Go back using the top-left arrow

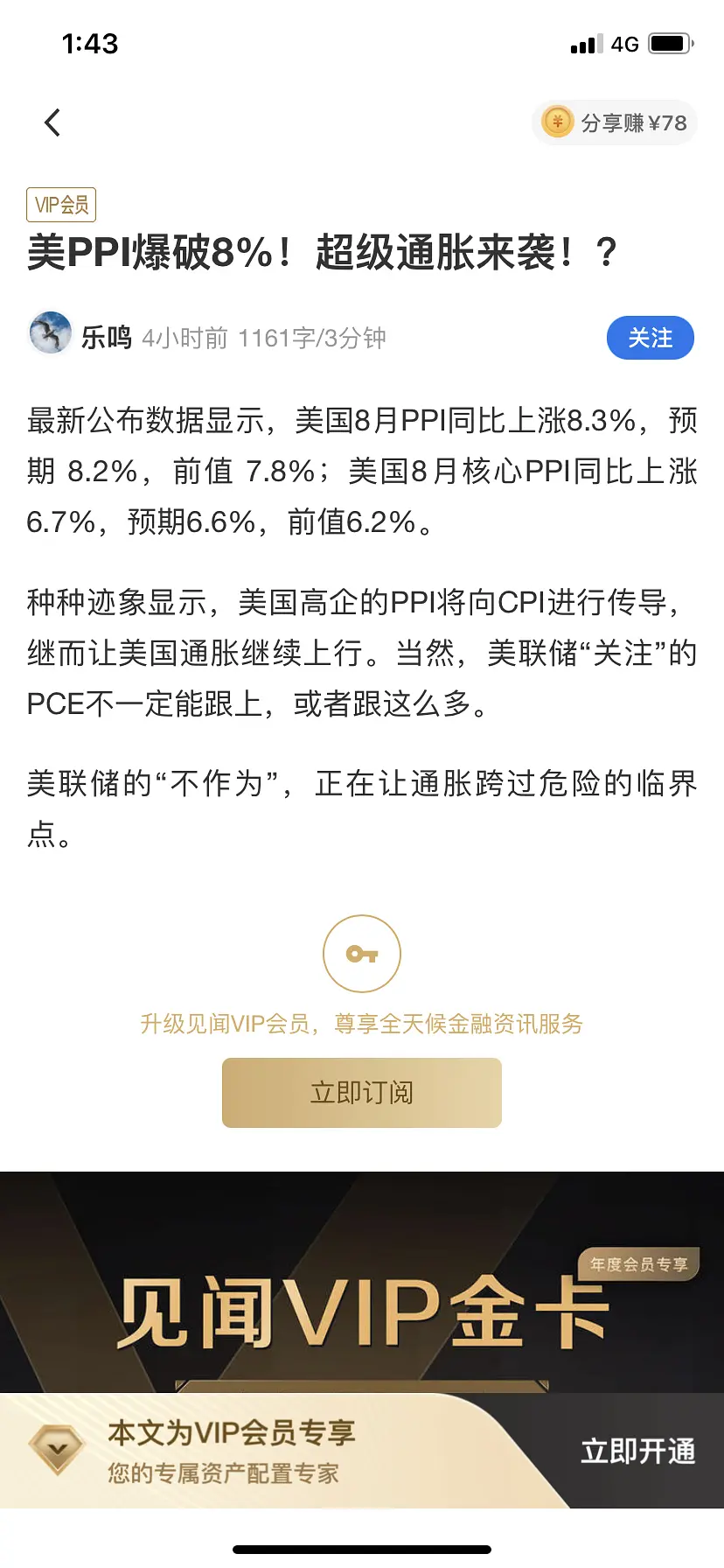coord(53,122)
